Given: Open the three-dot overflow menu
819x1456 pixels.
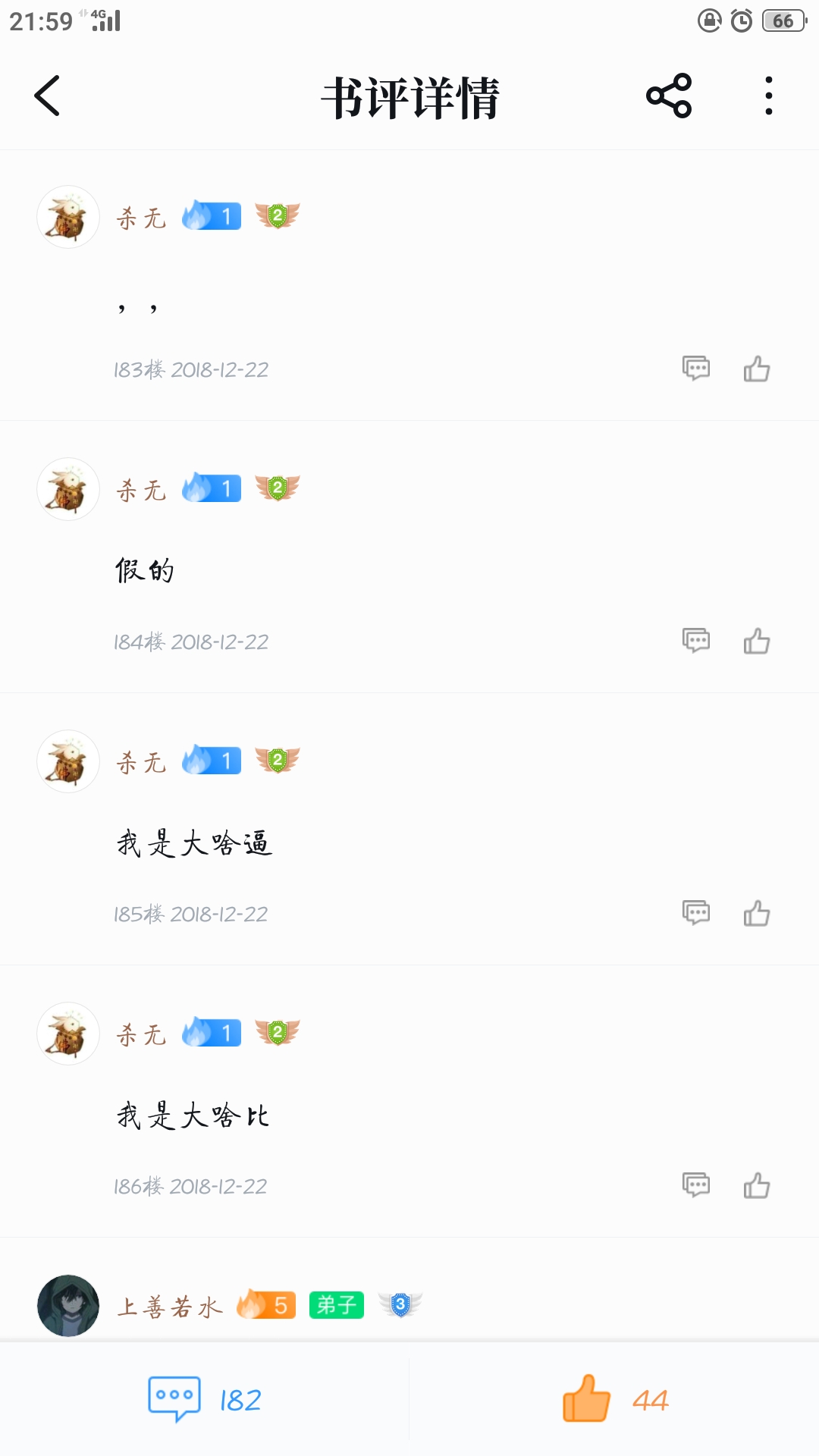Looking at the screenshot, I should click(769, 96).
